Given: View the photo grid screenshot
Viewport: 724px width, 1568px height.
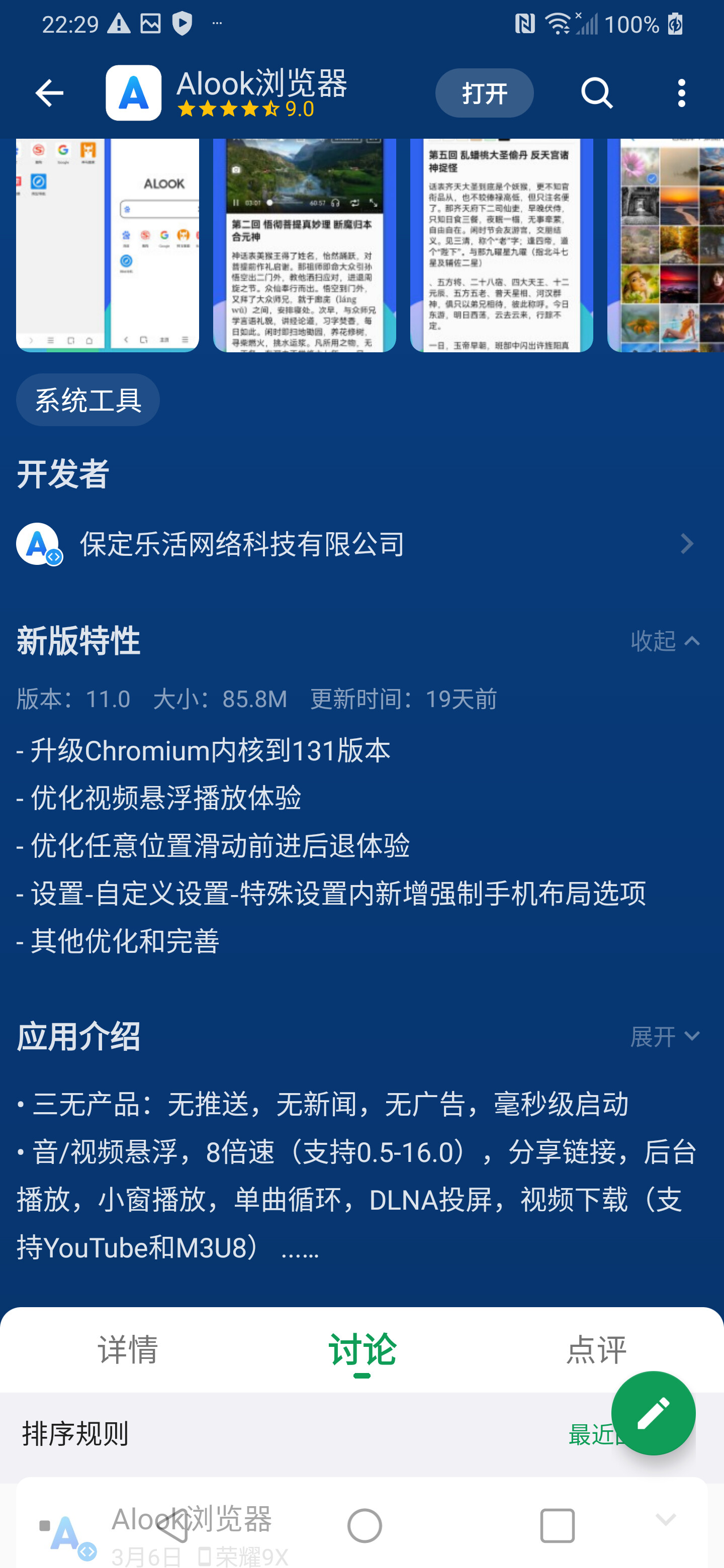Looking at the screenshot, I should [x=665, y=245].
